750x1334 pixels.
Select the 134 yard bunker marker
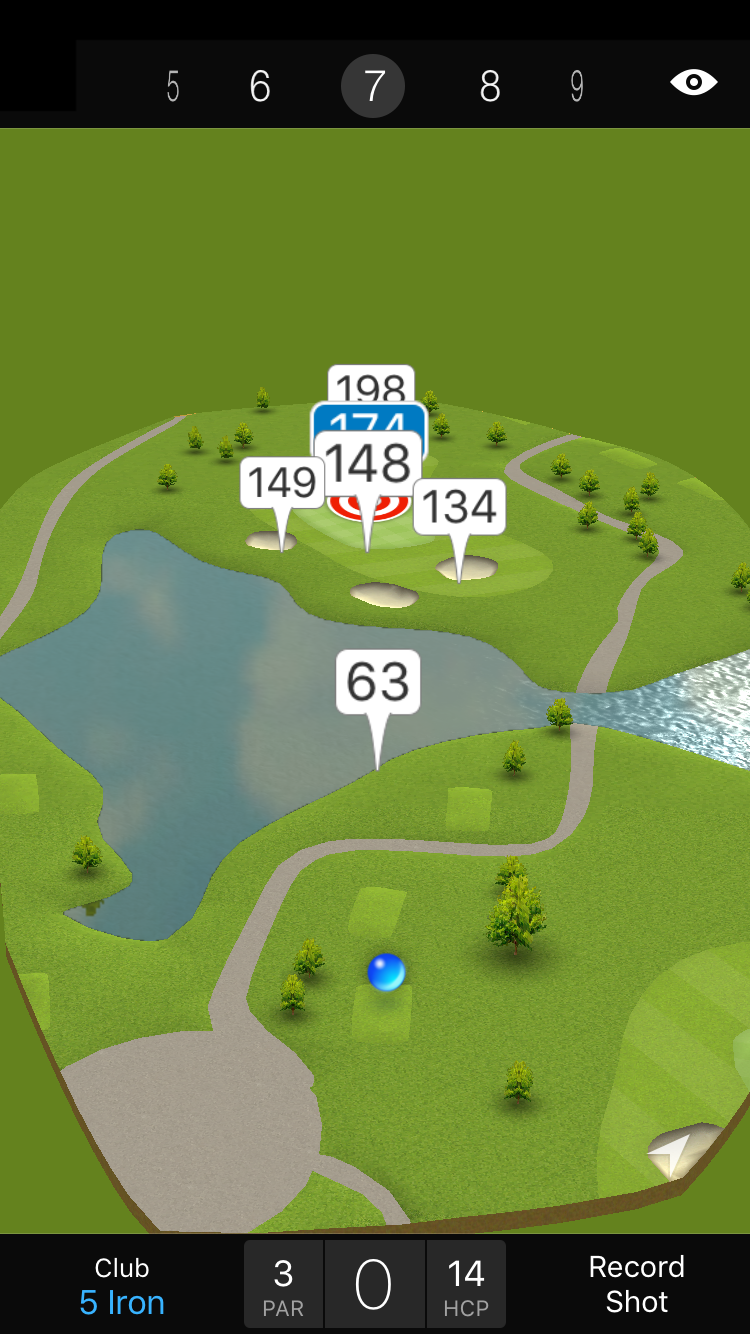(459, 507)
